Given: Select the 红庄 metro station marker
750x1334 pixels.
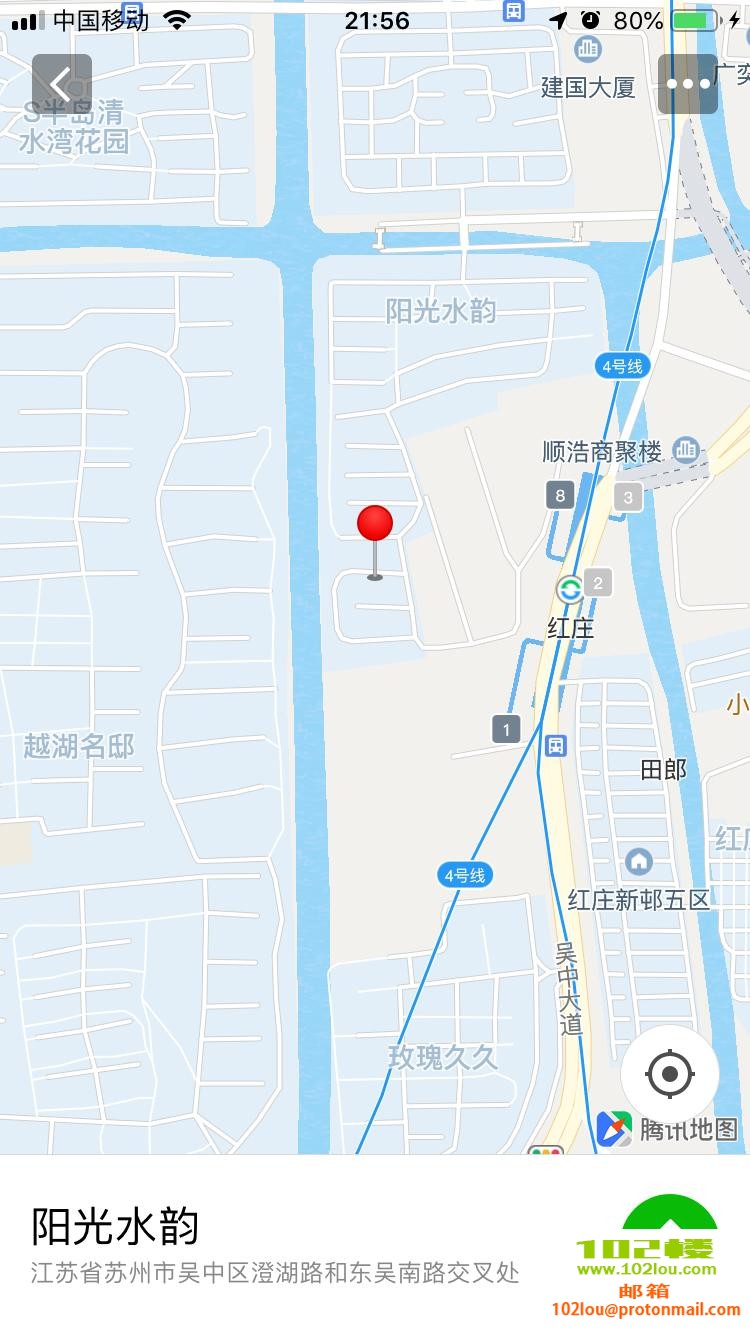Looking at the screenshot, I should tap(570, 590).
